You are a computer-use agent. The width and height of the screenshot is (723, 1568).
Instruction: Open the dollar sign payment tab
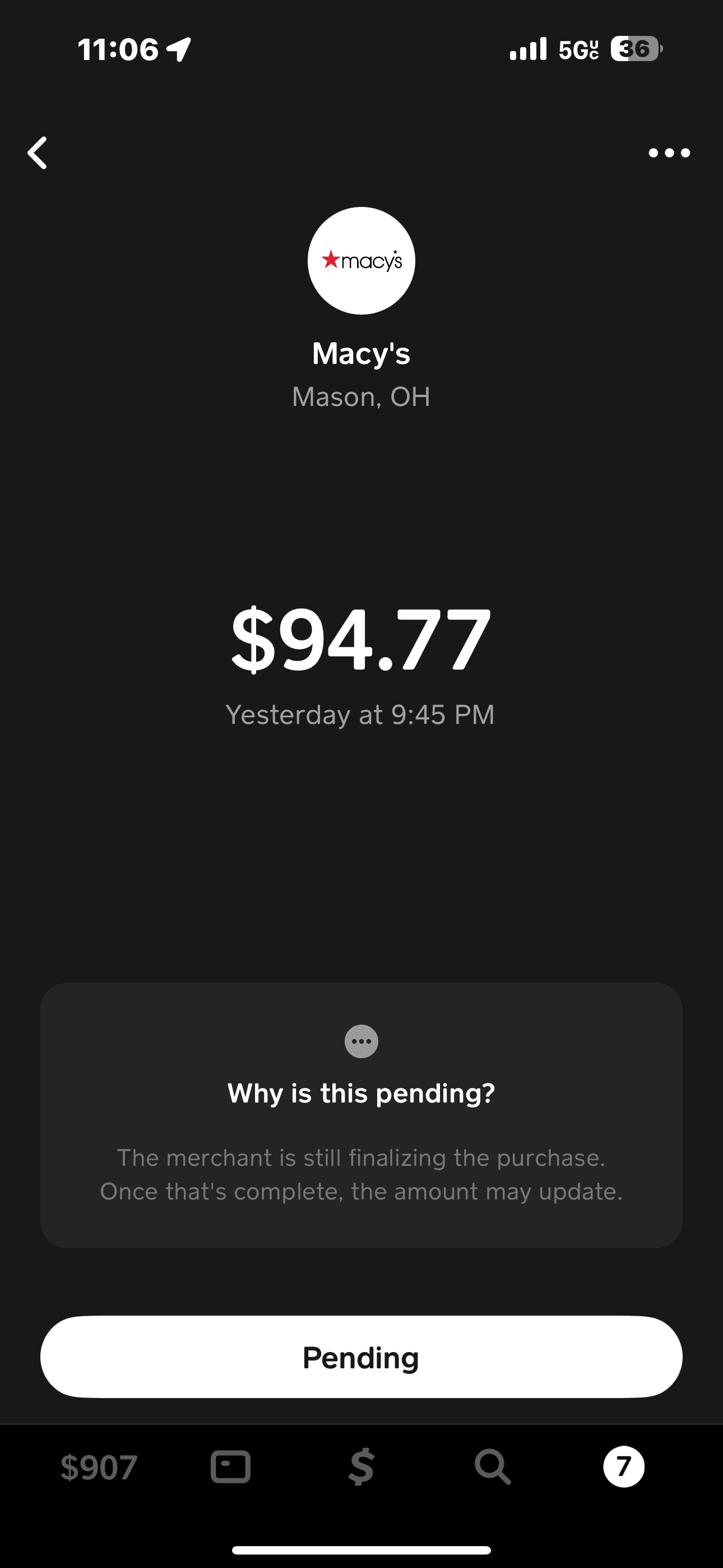(x=361, y=1467)
